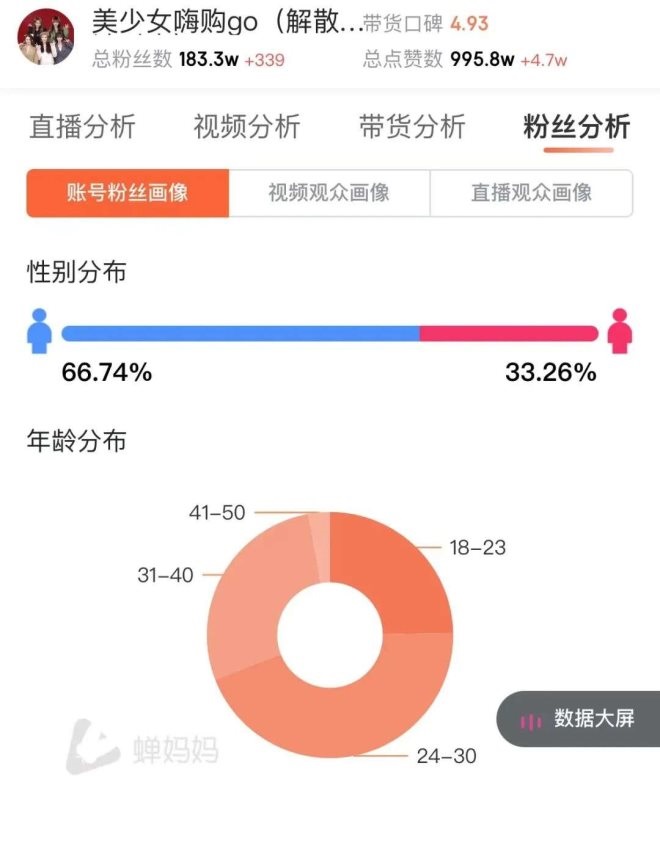
Task: Open the 数据大屏 button
Action: pos(580,719)
